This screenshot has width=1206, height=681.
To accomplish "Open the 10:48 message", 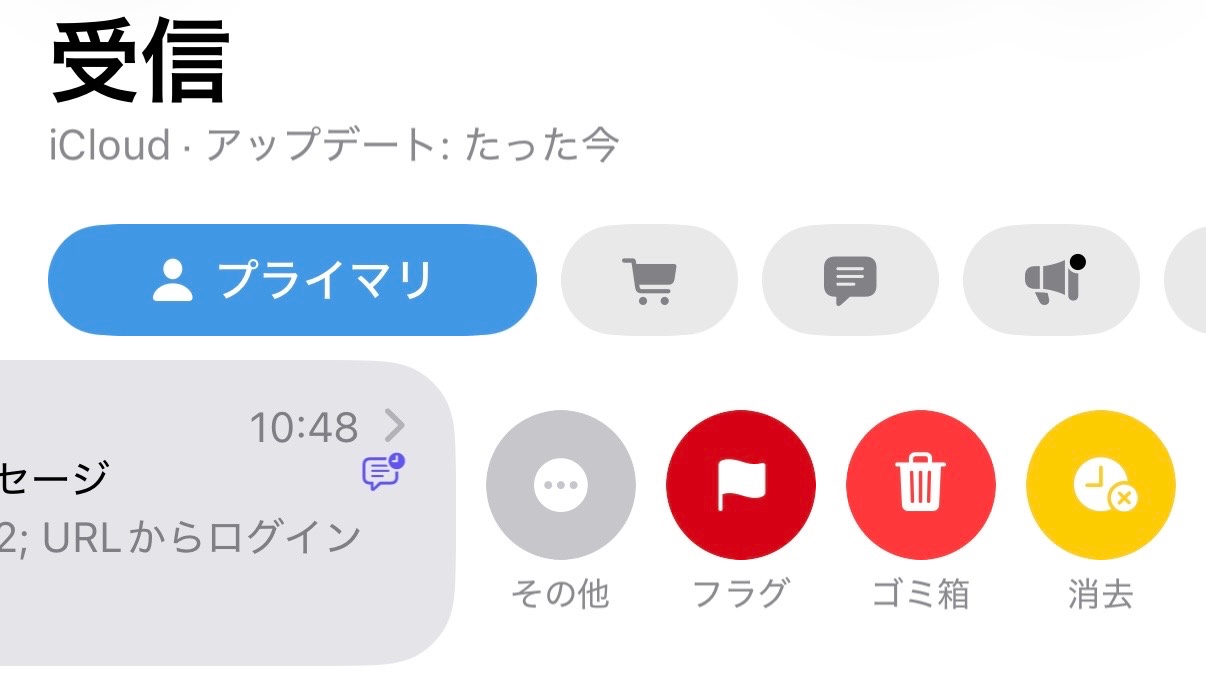I will point(220,510).
